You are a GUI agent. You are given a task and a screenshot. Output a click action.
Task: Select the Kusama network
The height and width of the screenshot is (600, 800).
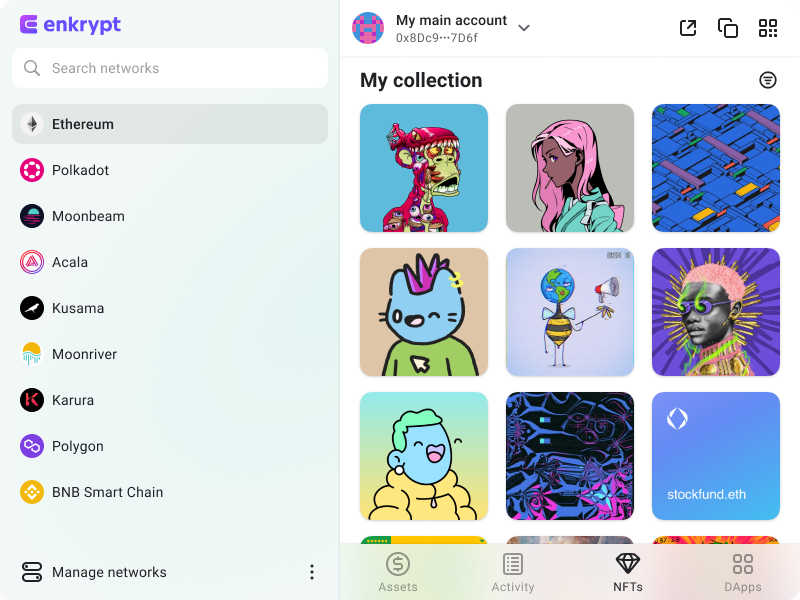coord(78,308)
